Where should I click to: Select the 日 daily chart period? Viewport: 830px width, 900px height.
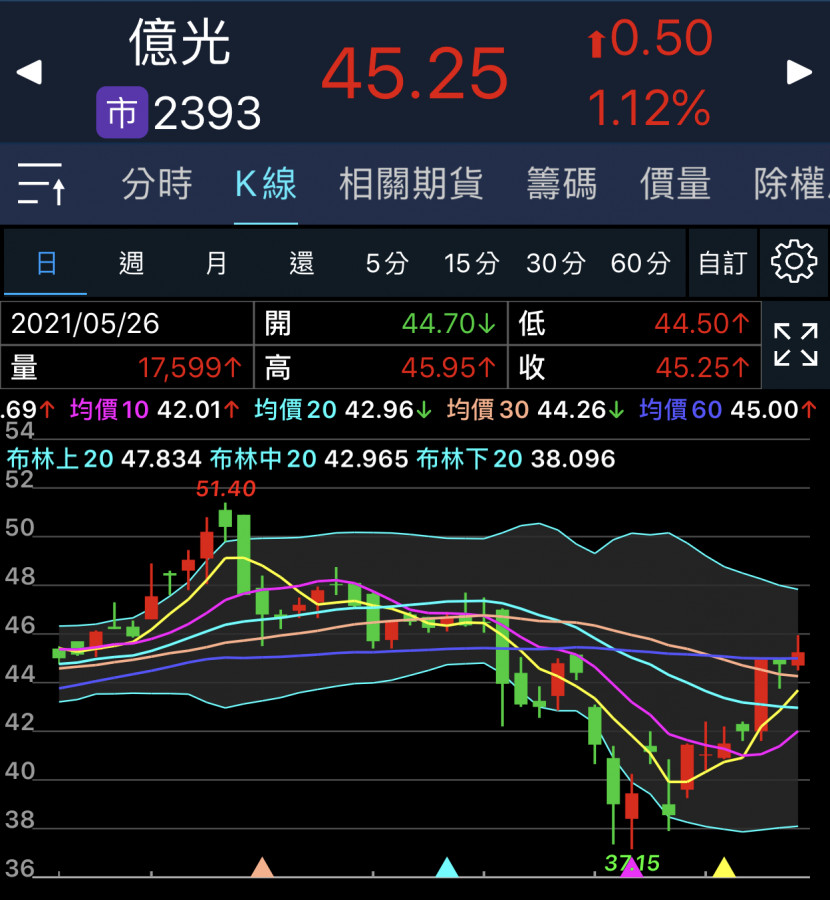point(46,263)
